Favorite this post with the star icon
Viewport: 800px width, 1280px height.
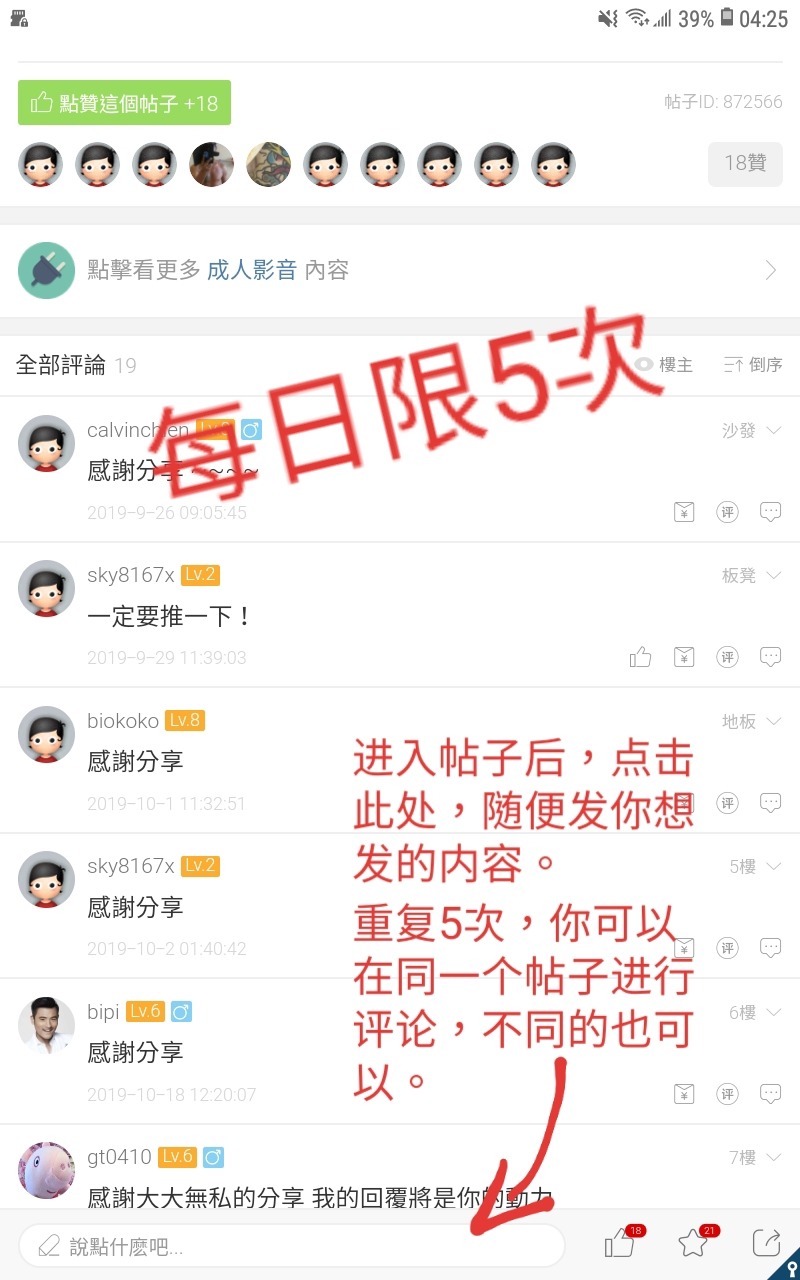693,1243
